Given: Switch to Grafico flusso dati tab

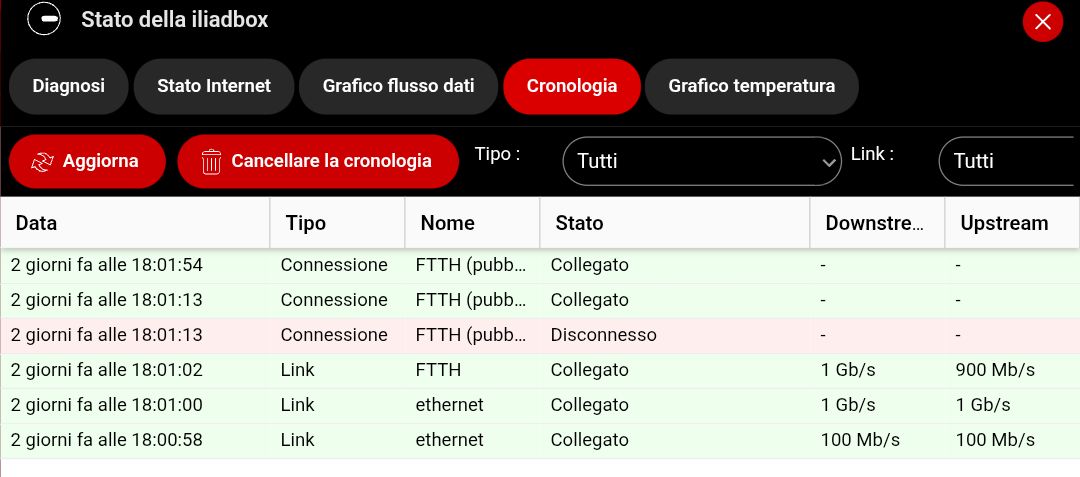Looking at the screenshot, I should [398, 86].
